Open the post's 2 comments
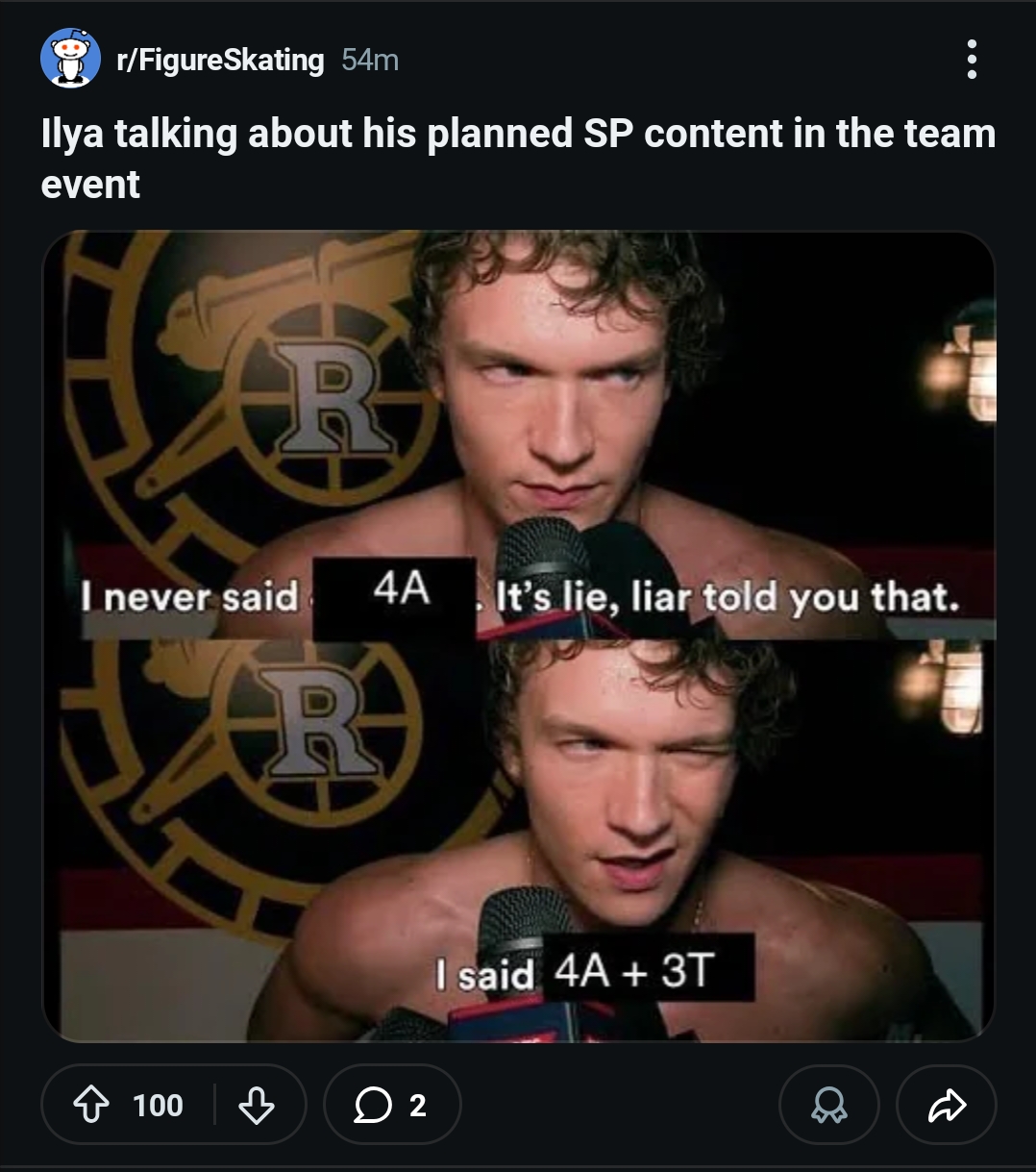Screen dimensions: 1036x1172 [x=392, y=1105]
